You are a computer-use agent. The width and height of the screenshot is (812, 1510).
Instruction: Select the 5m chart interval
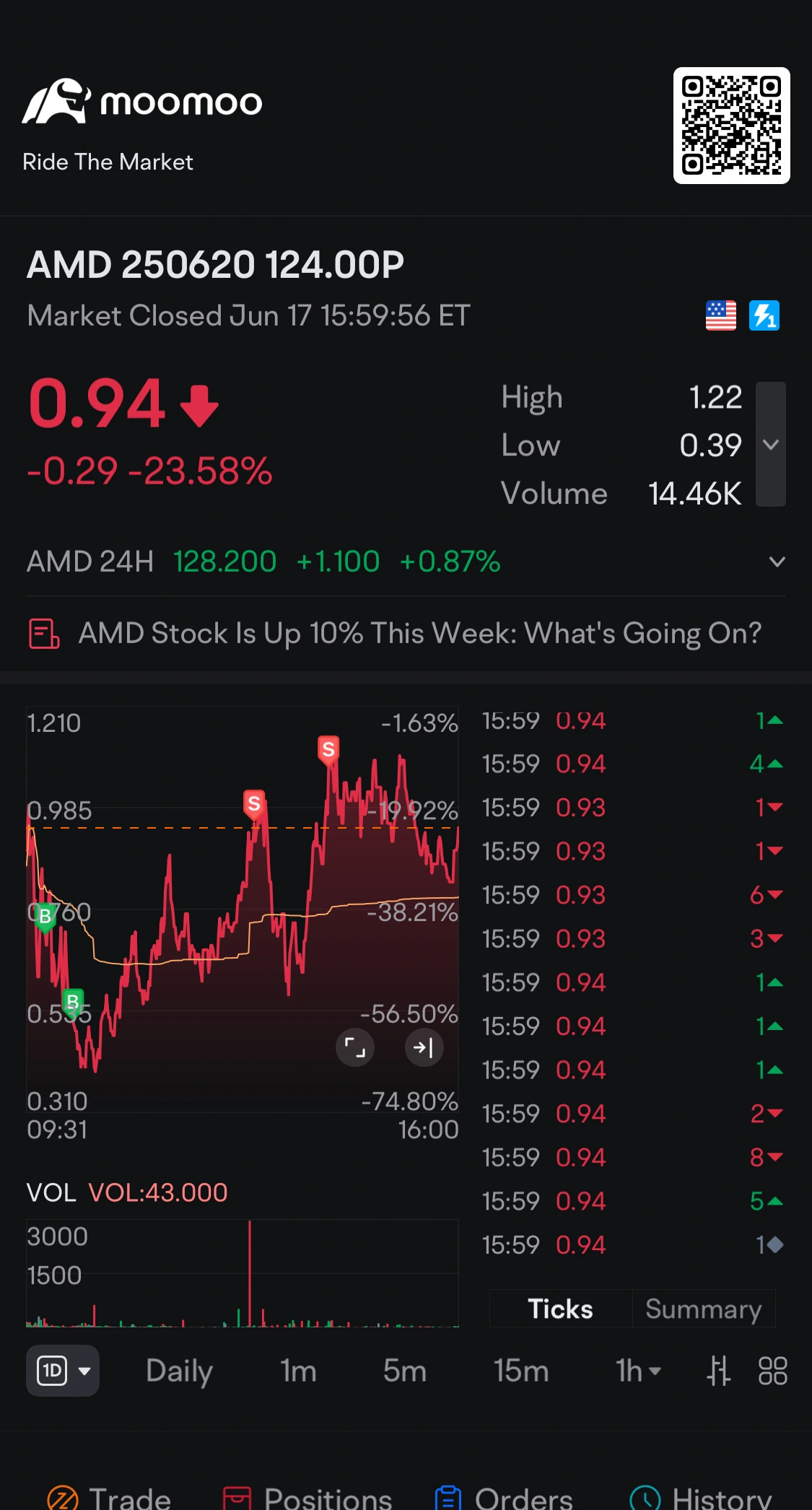404,1371
